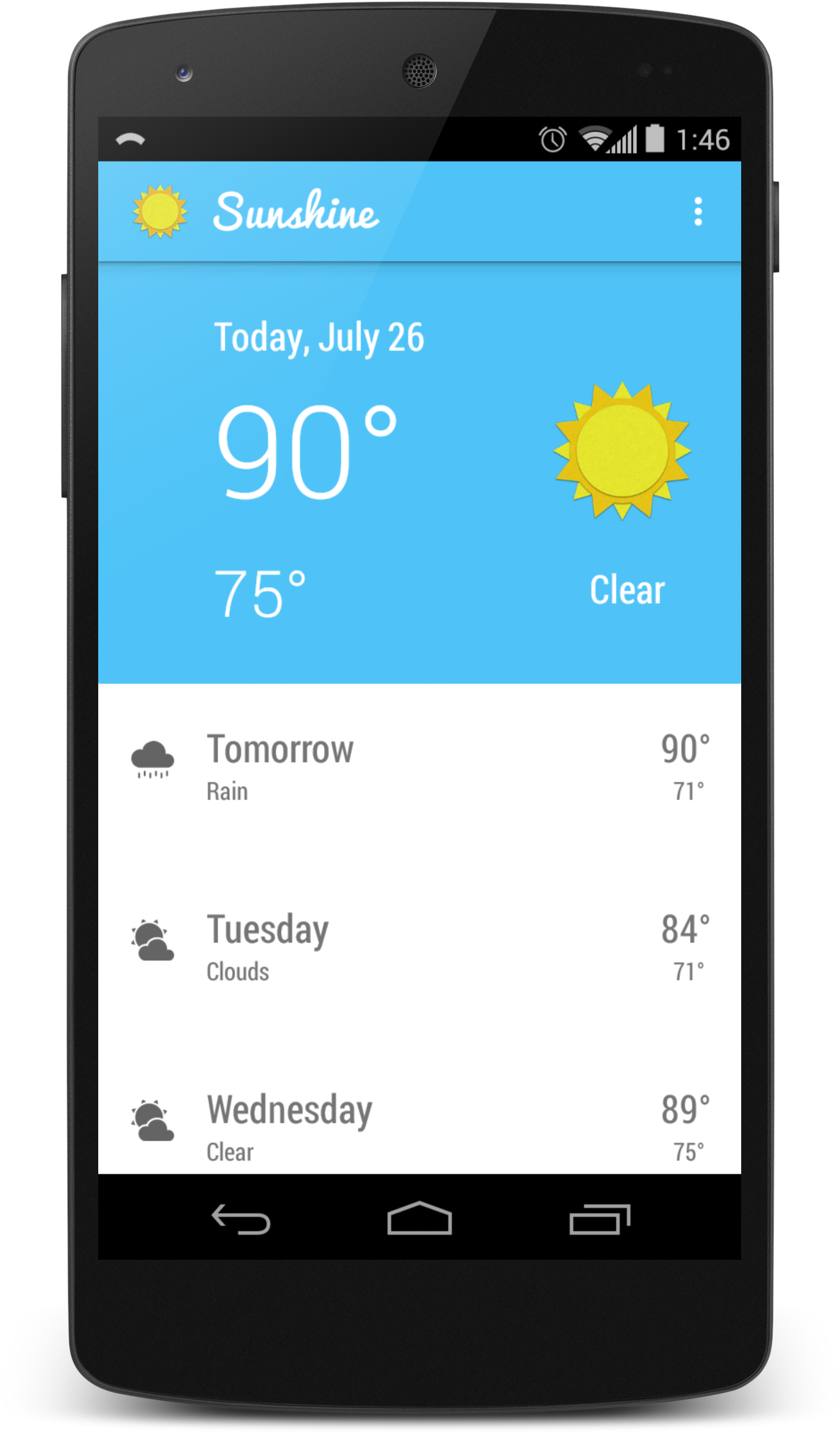Go back using the navigation bar

(241, 1218)
